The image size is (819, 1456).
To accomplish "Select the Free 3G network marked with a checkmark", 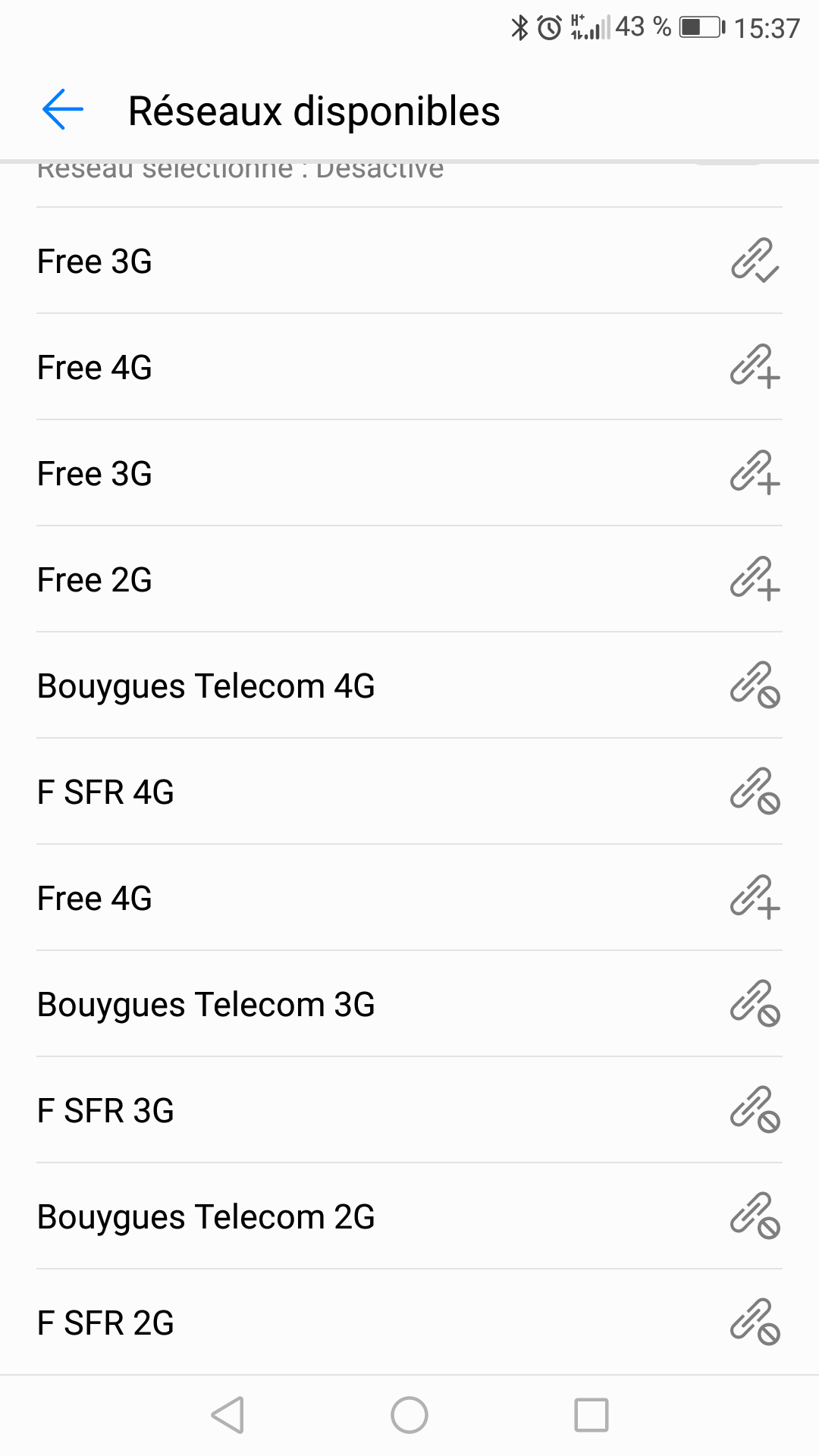I will tap(409, 261).
